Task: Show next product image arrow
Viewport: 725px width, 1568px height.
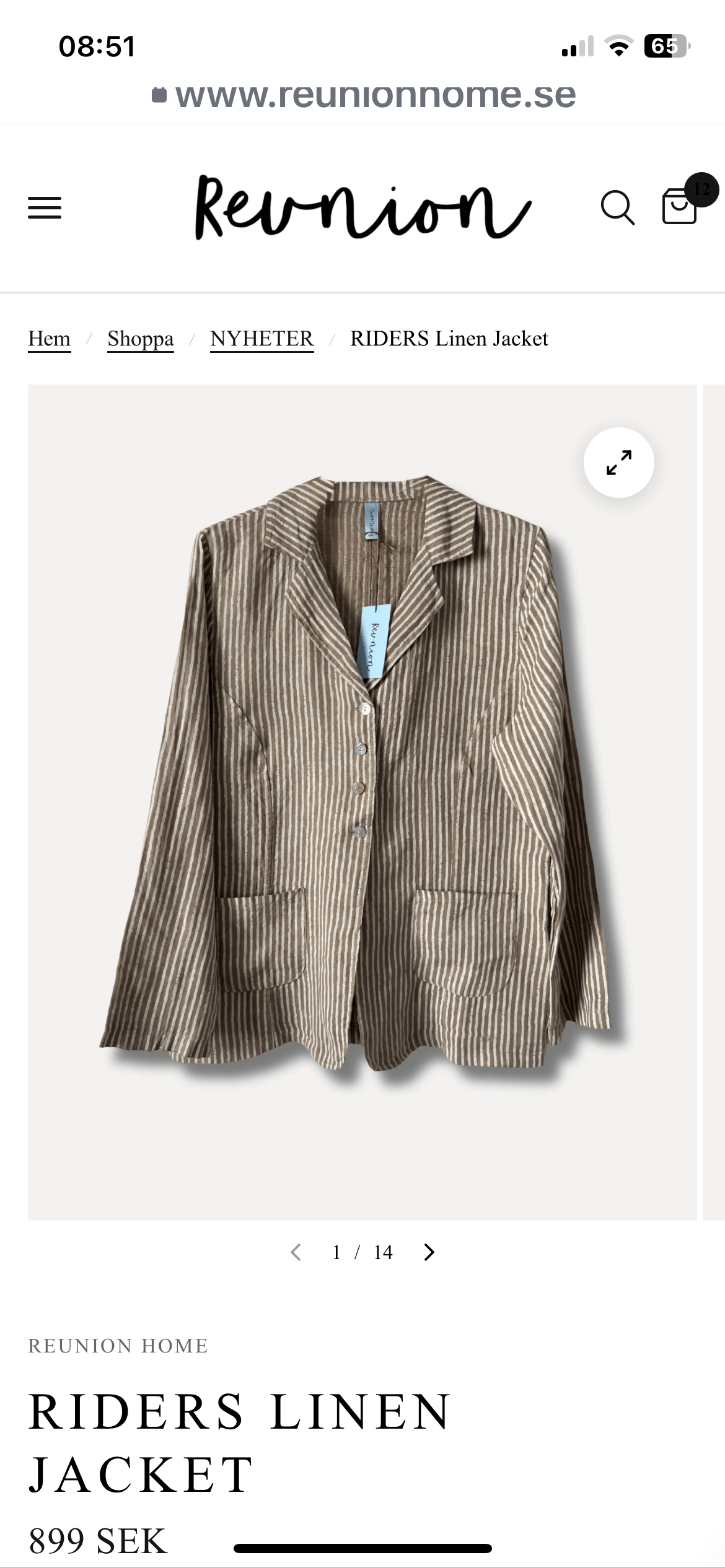Action: (x=429, y=1252)
